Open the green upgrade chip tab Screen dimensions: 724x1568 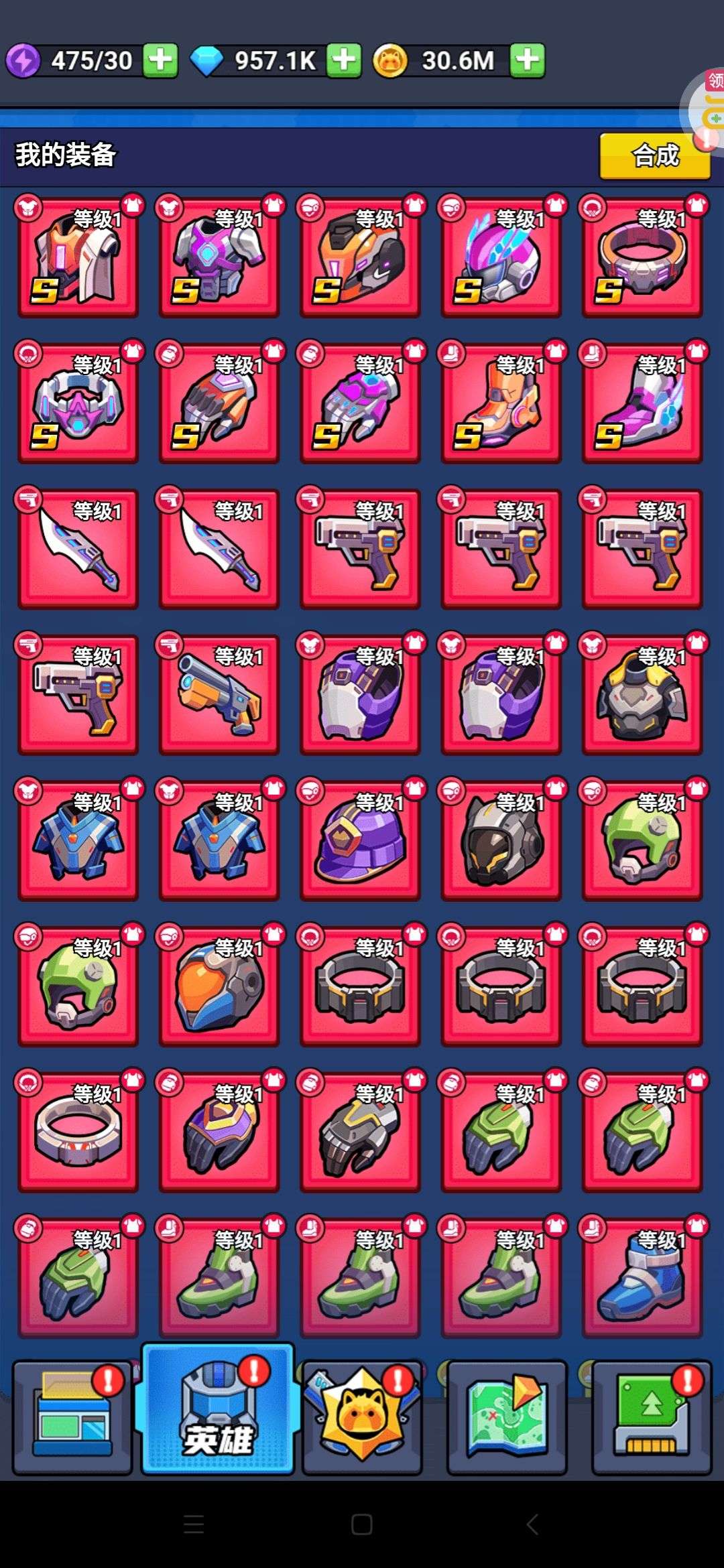tap(652, 1417)
